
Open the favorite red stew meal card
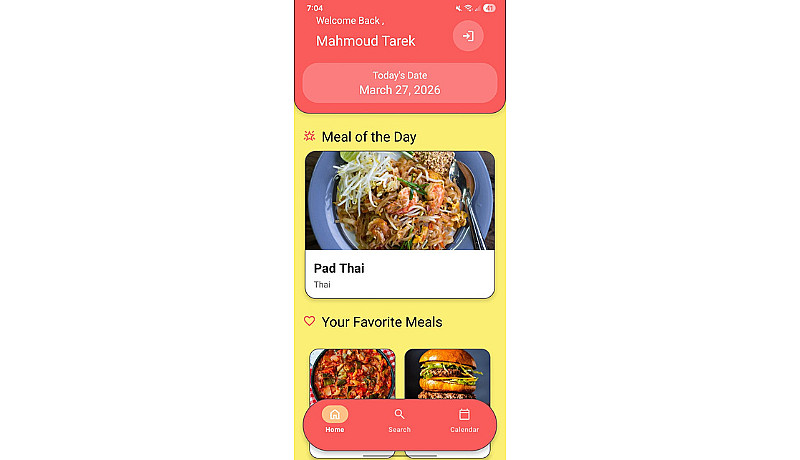352,374
